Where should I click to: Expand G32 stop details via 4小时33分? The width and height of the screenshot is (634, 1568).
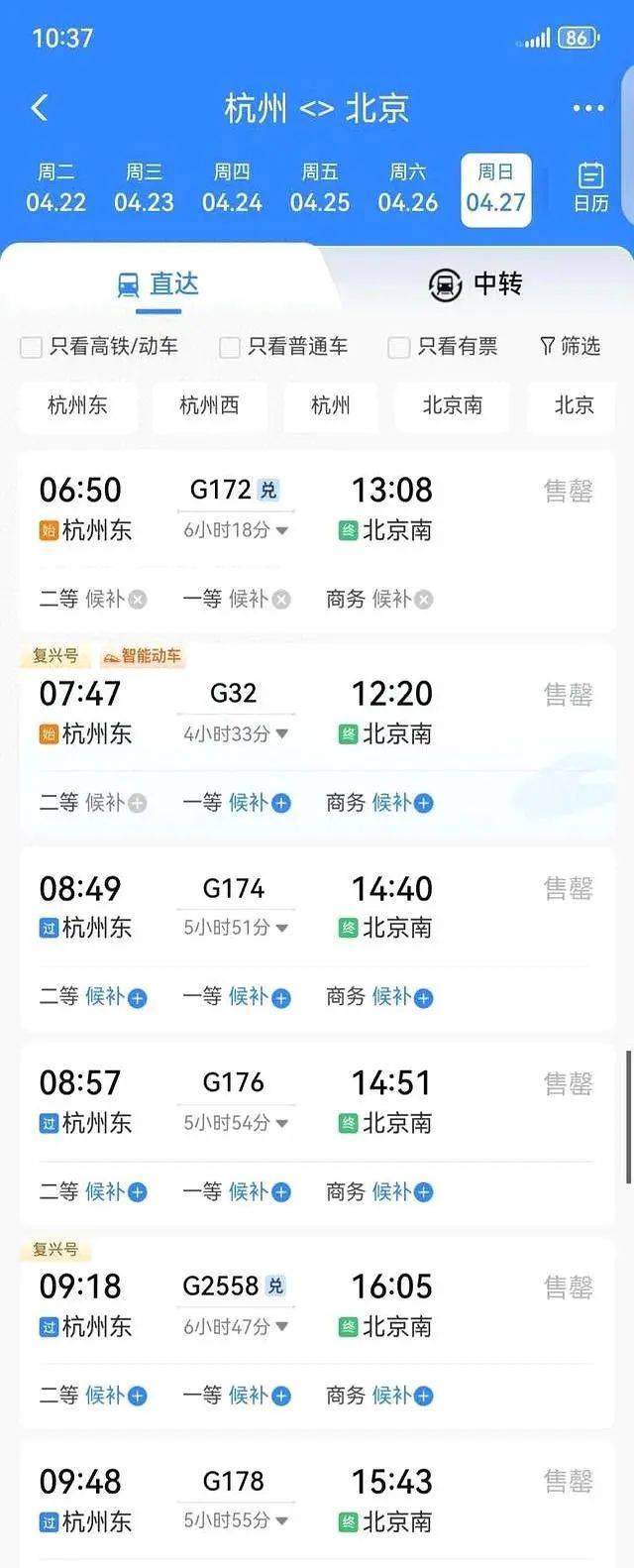236,734
